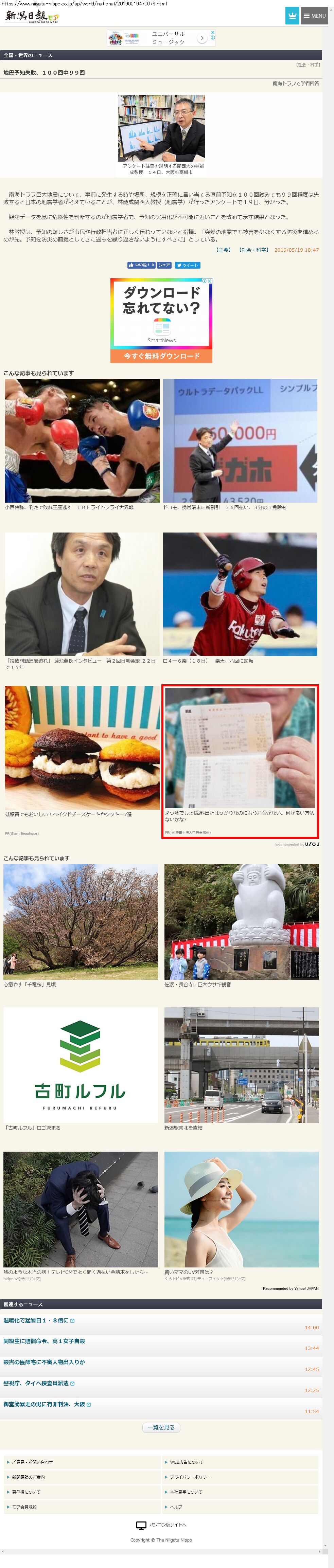Open news 温暖化で猛暑日1.8倍に

click(36, 1320)
